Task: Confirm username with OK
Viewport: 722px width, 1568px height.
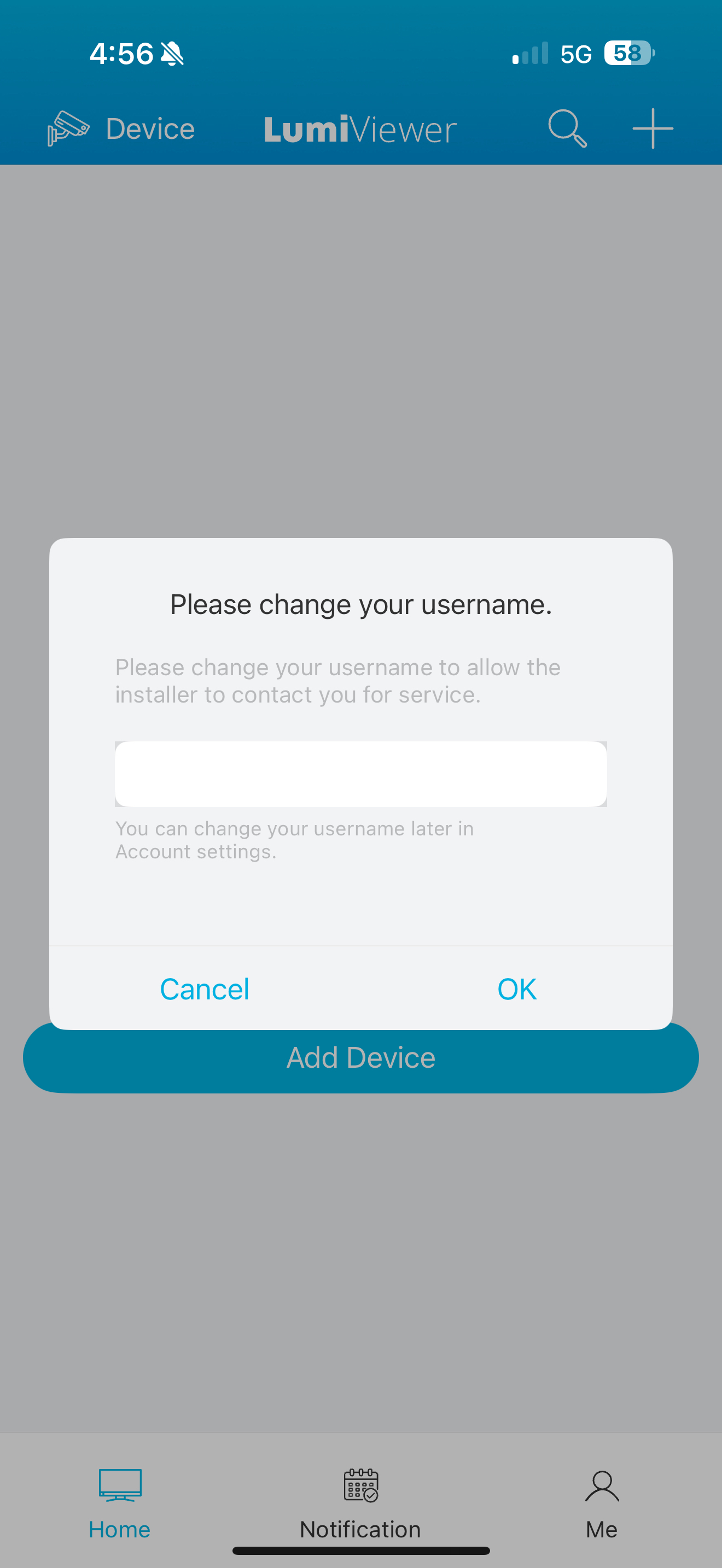Action: (517, 988)
